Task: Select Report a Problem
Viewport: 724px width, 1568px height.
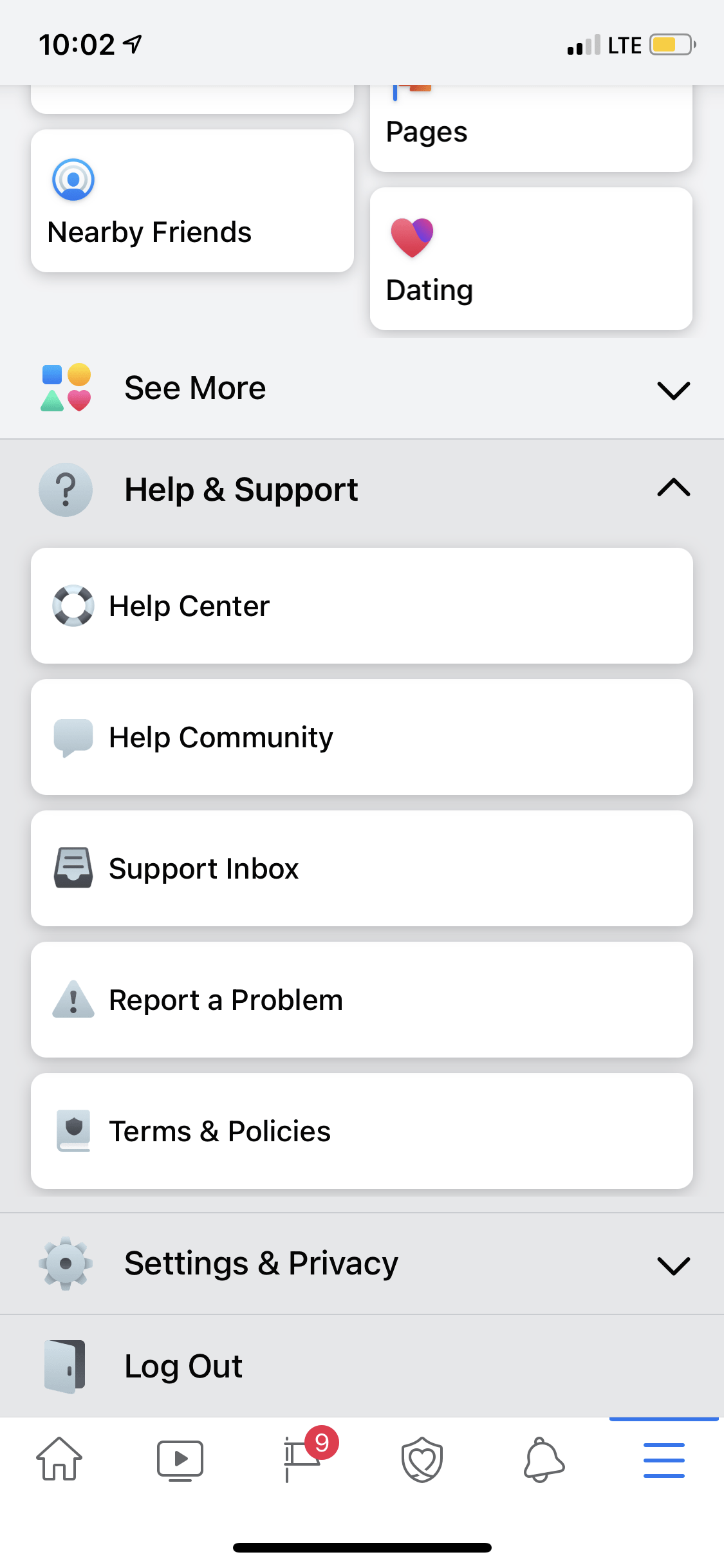Action: tap(362, 1000)
